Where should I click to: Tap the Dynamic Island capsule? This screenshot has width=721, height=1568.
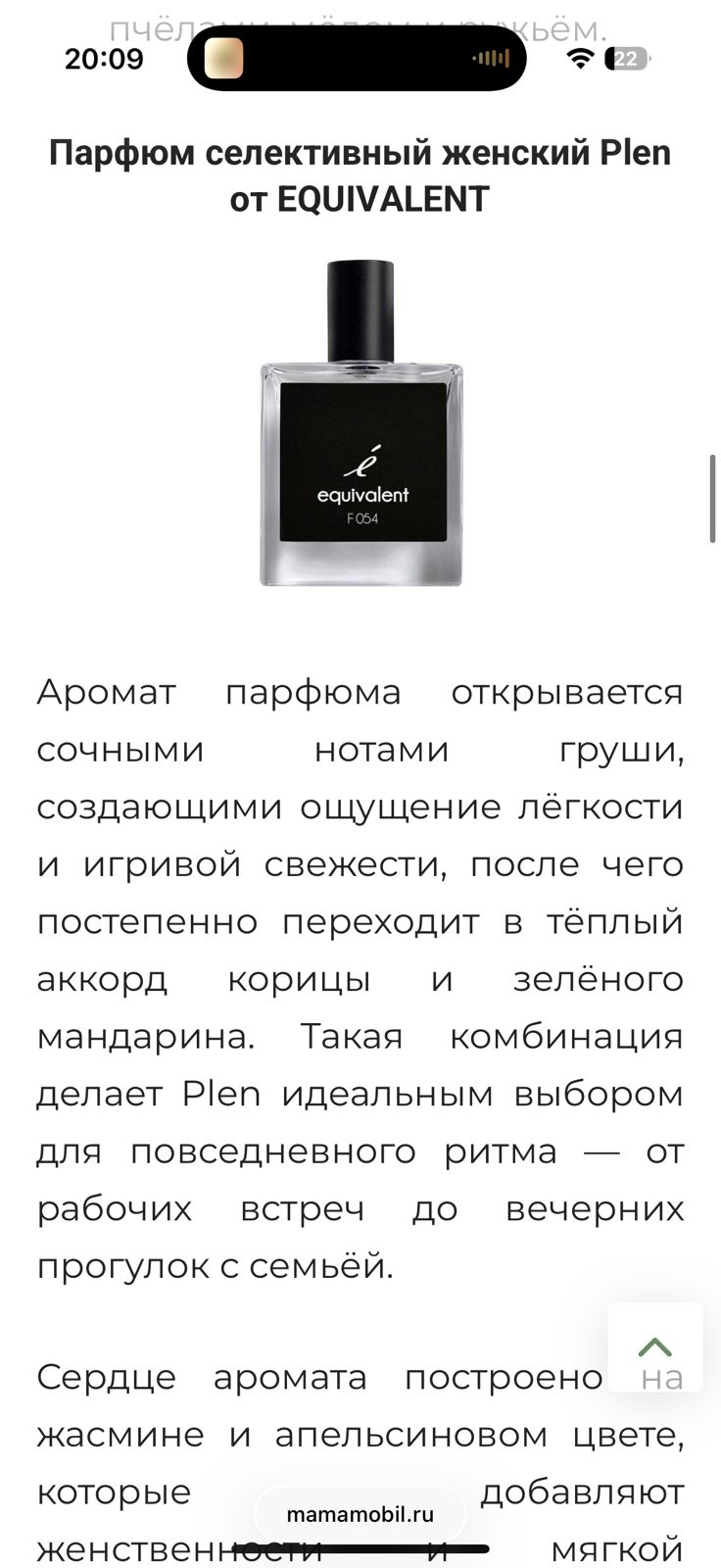357,59
